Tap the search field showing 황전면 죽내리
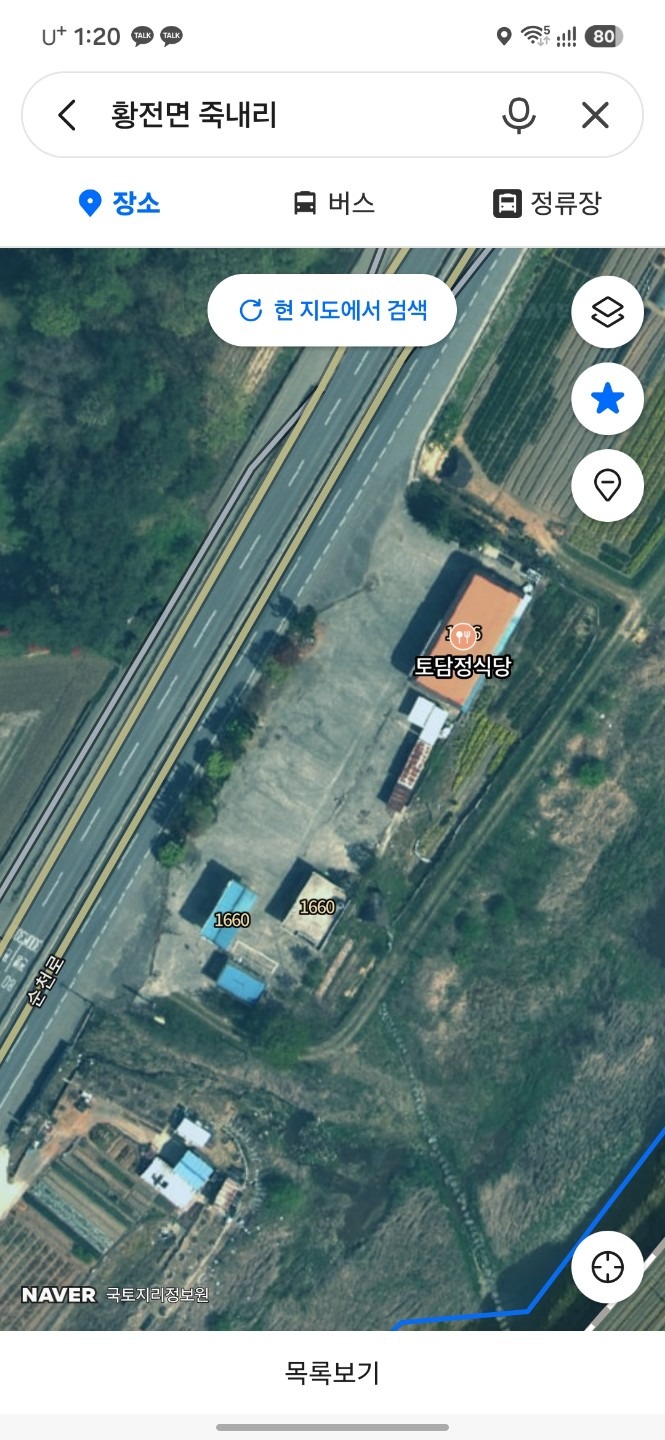This screenshot has width=665, height=1440. [x=290, y=116]
